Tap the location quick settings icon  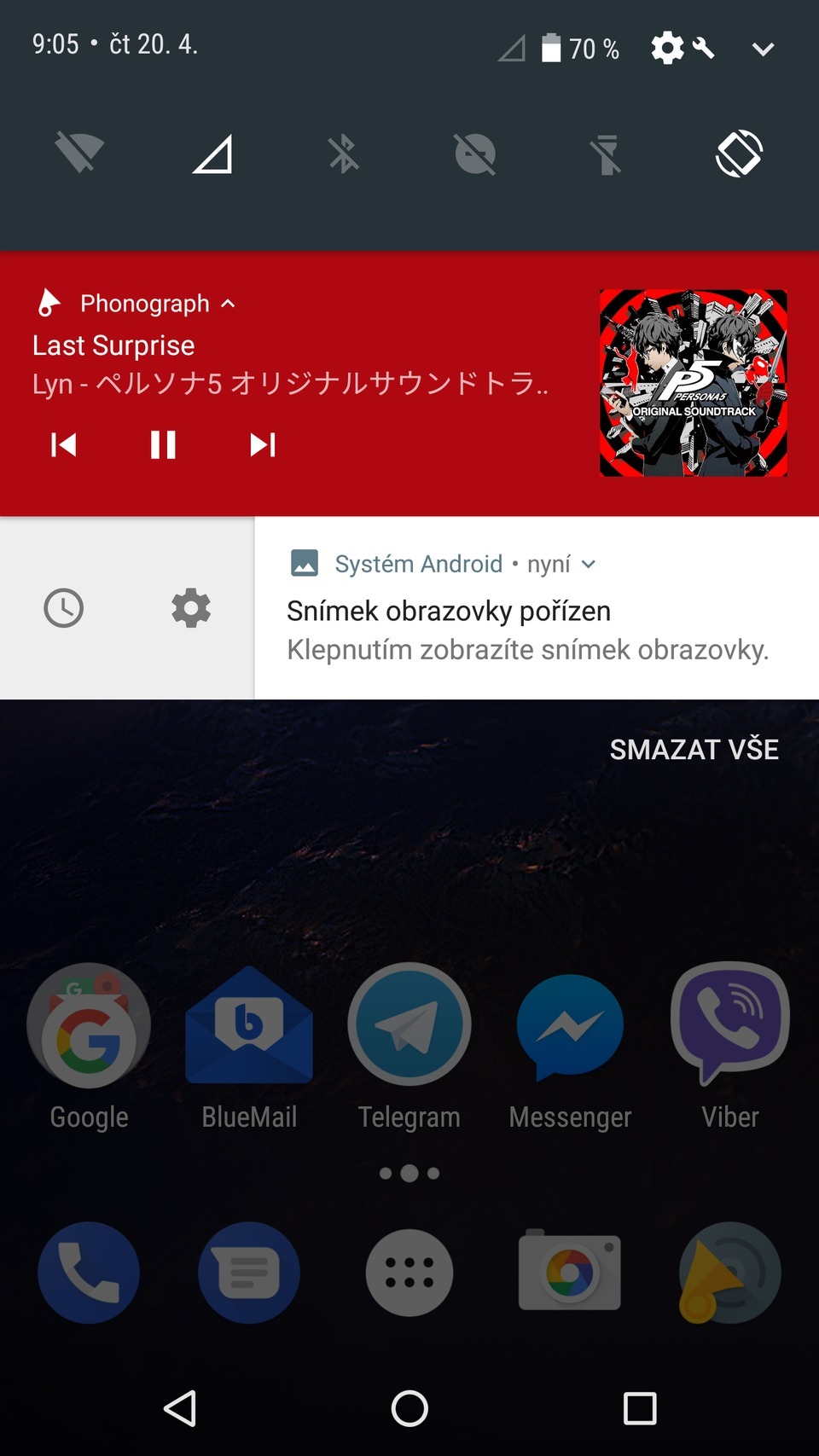pos(475,154)
